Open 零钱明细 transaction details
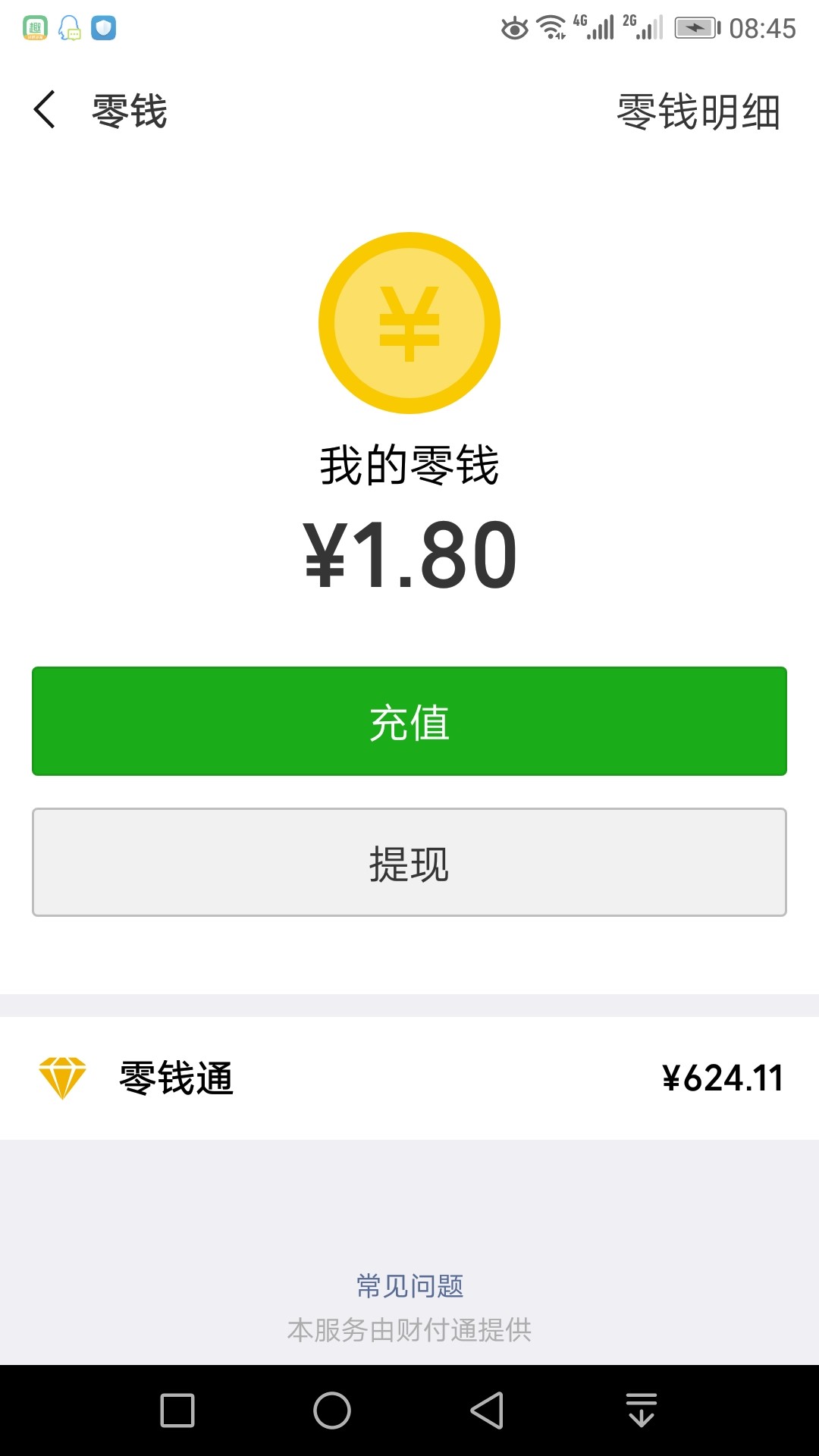 [x=698, y=111]
